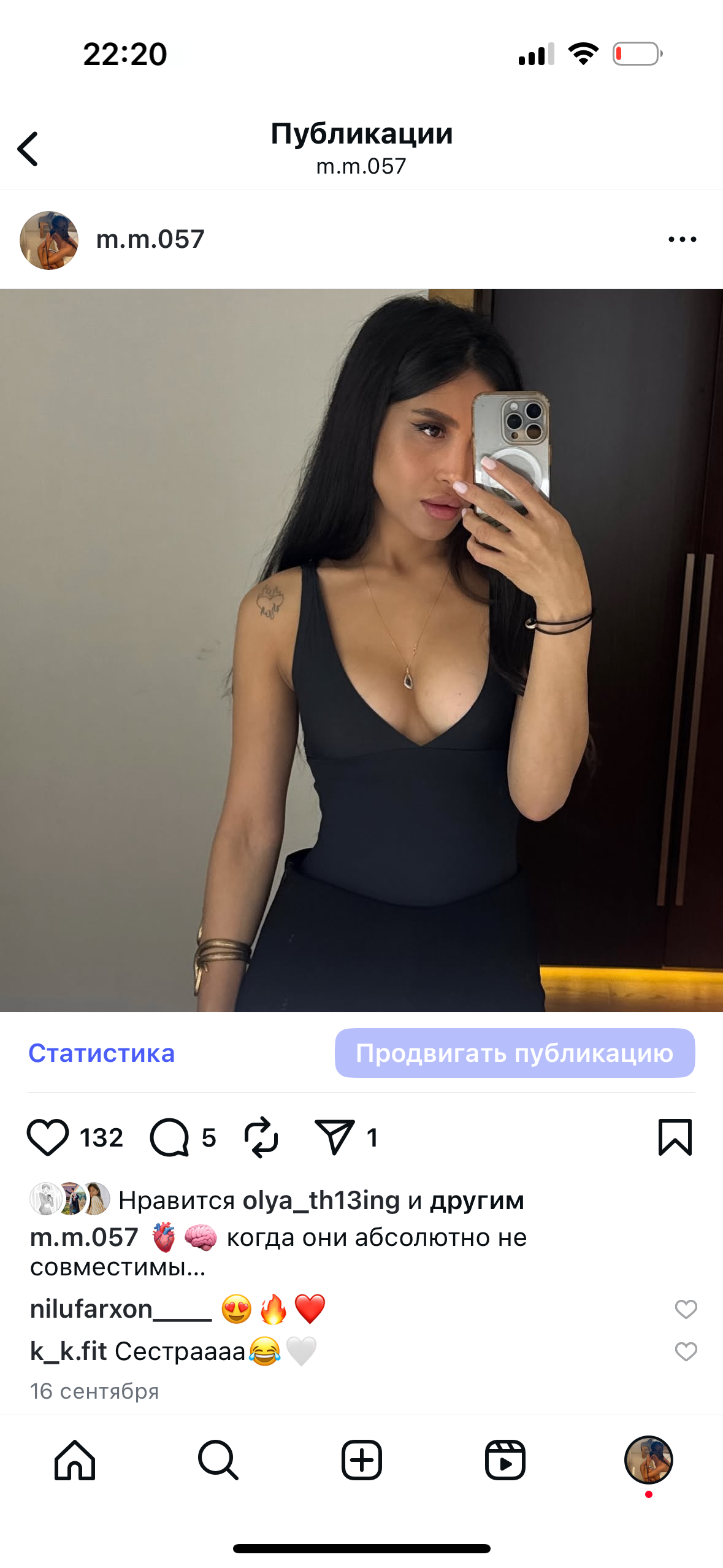View the list of другим who liked
723x1568 pixels.
click(476, 1201)
